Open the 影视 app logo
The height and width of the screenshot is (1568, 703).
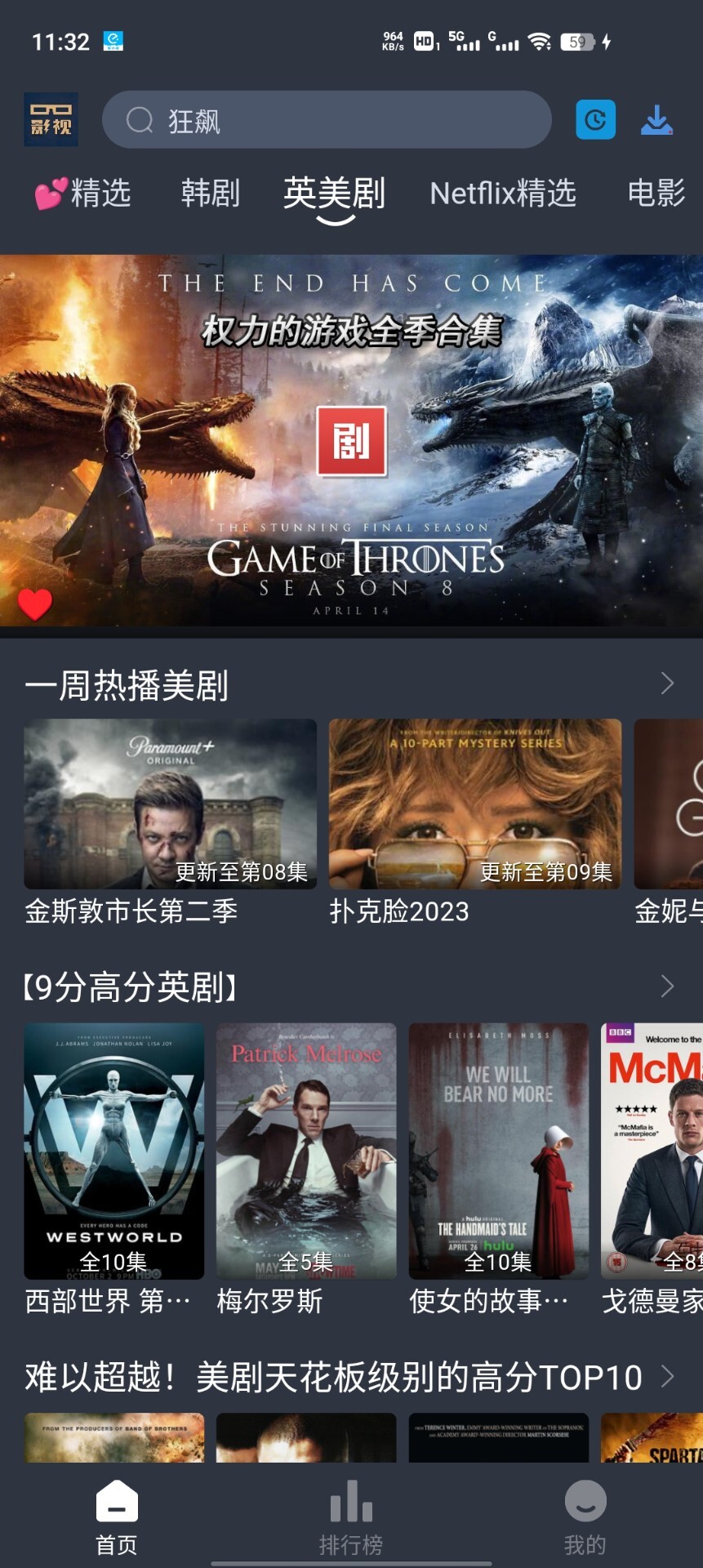click(x=51, y=119)
